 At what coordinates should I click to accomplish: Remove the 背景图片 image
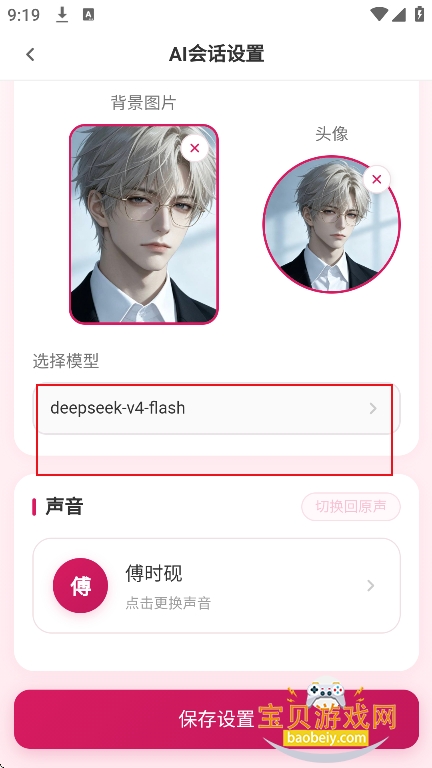coord(194,147)
